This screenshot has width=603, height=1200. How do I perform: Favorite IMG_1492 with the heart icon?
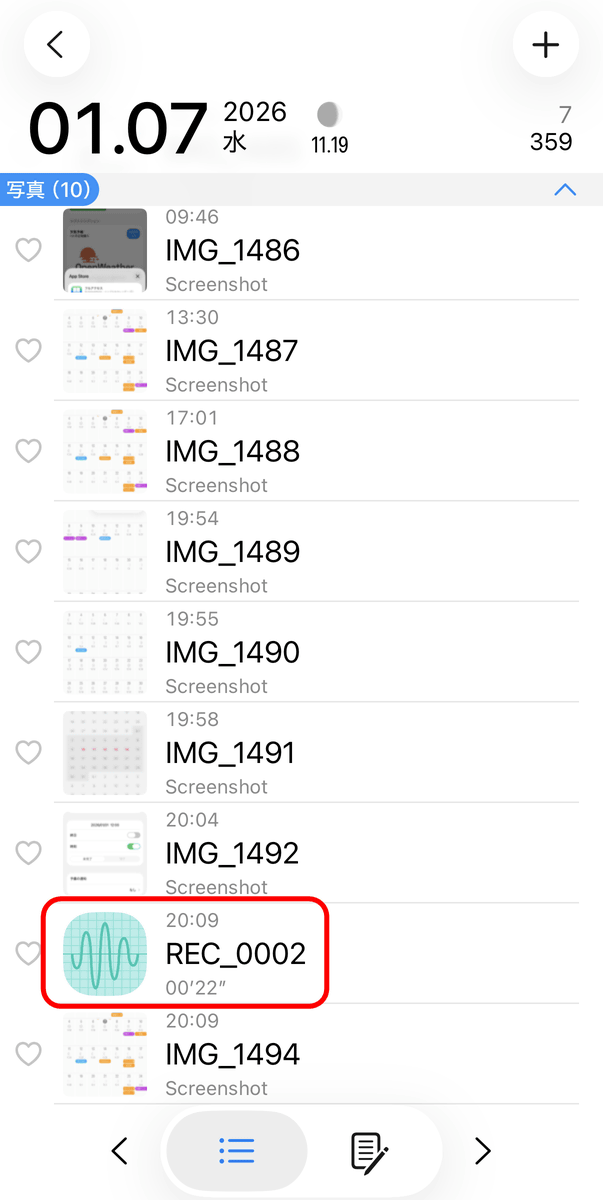point(29,852)
